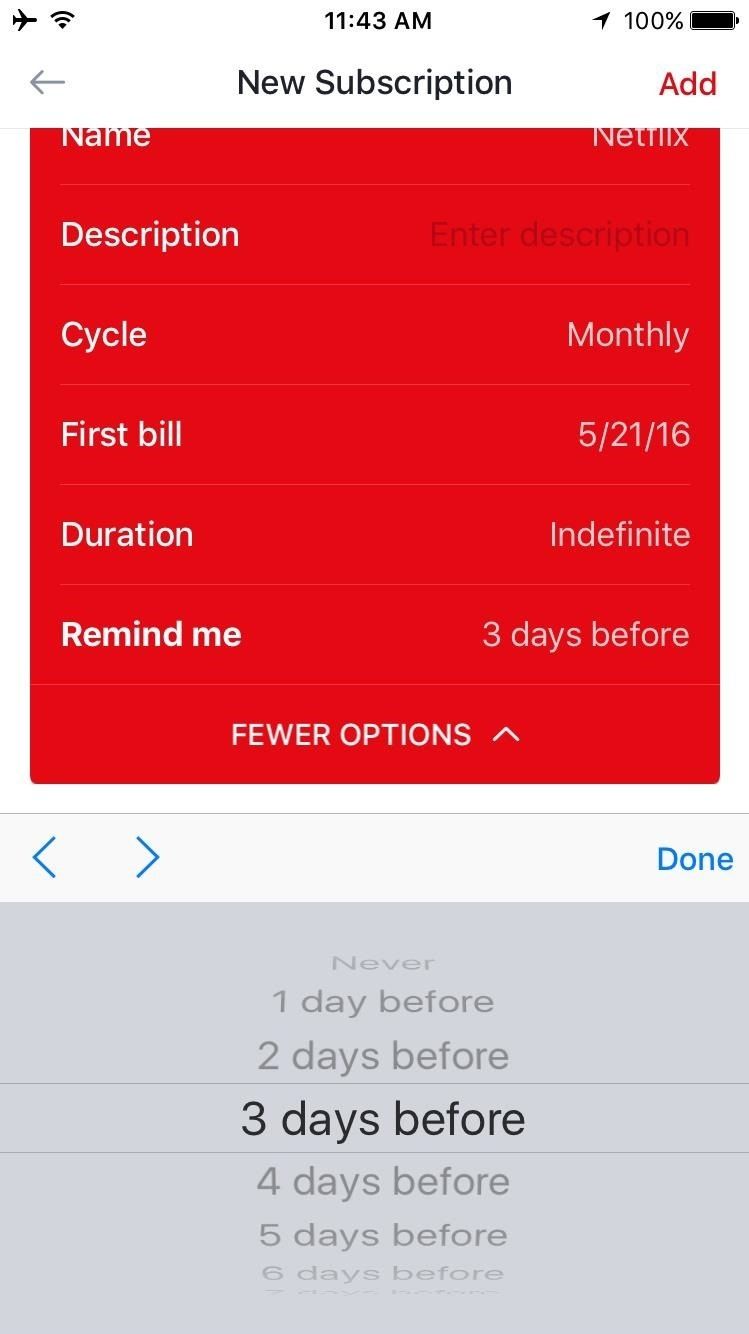Select 5 days before option
This screenshot has width=749, height=1334.
point(383,1235)
